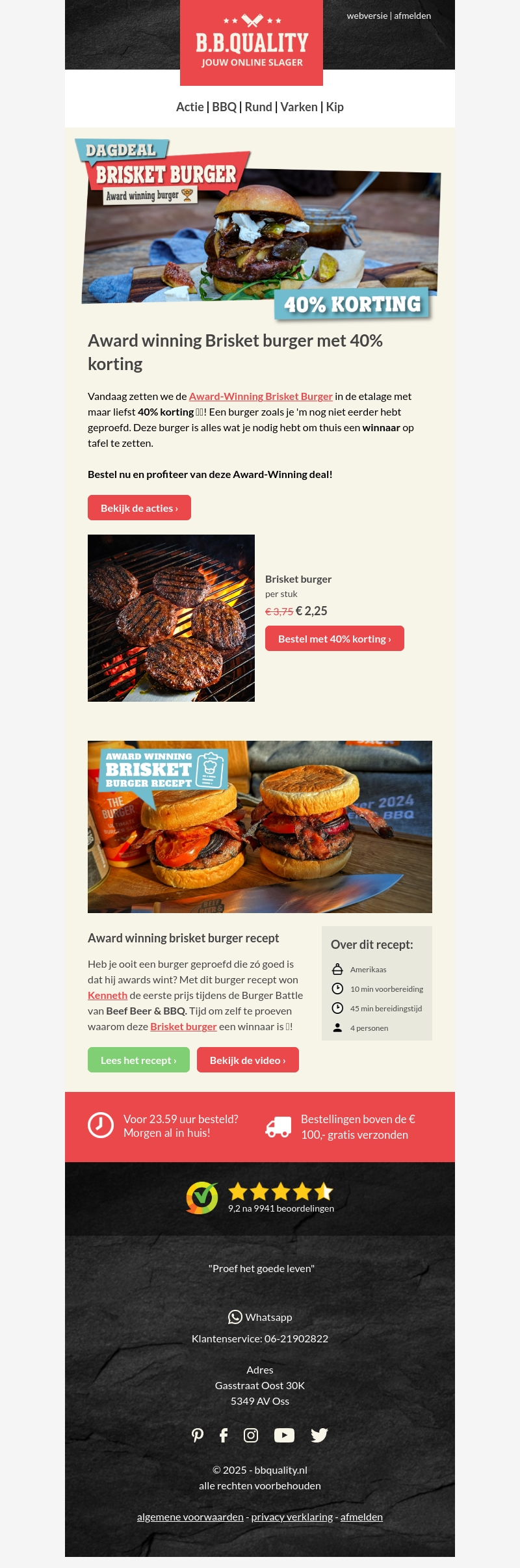Open the webversie link
Screen dimensions: 520x1568
tap(367, 16)
